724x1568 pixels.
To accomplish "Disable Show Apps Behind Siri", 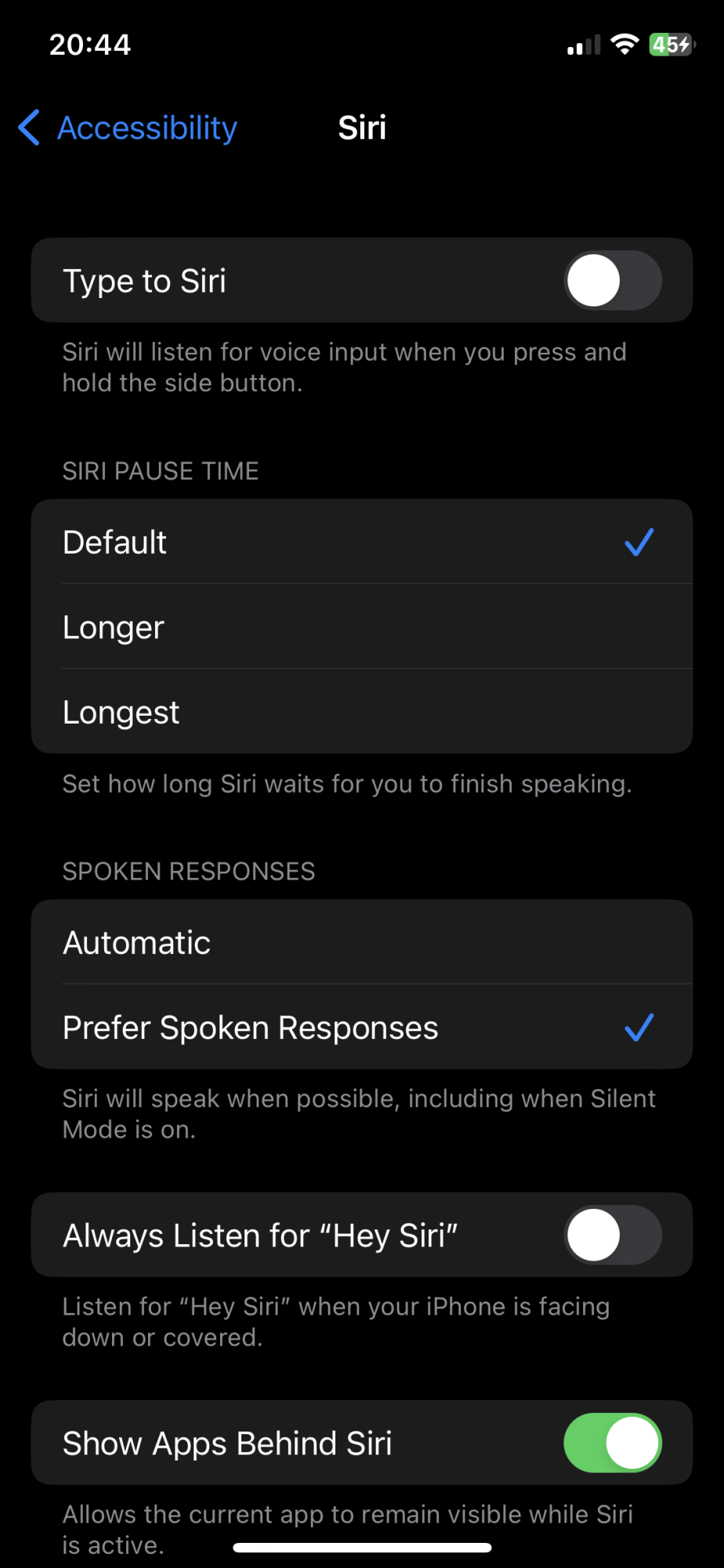I will pos(613,1443).
